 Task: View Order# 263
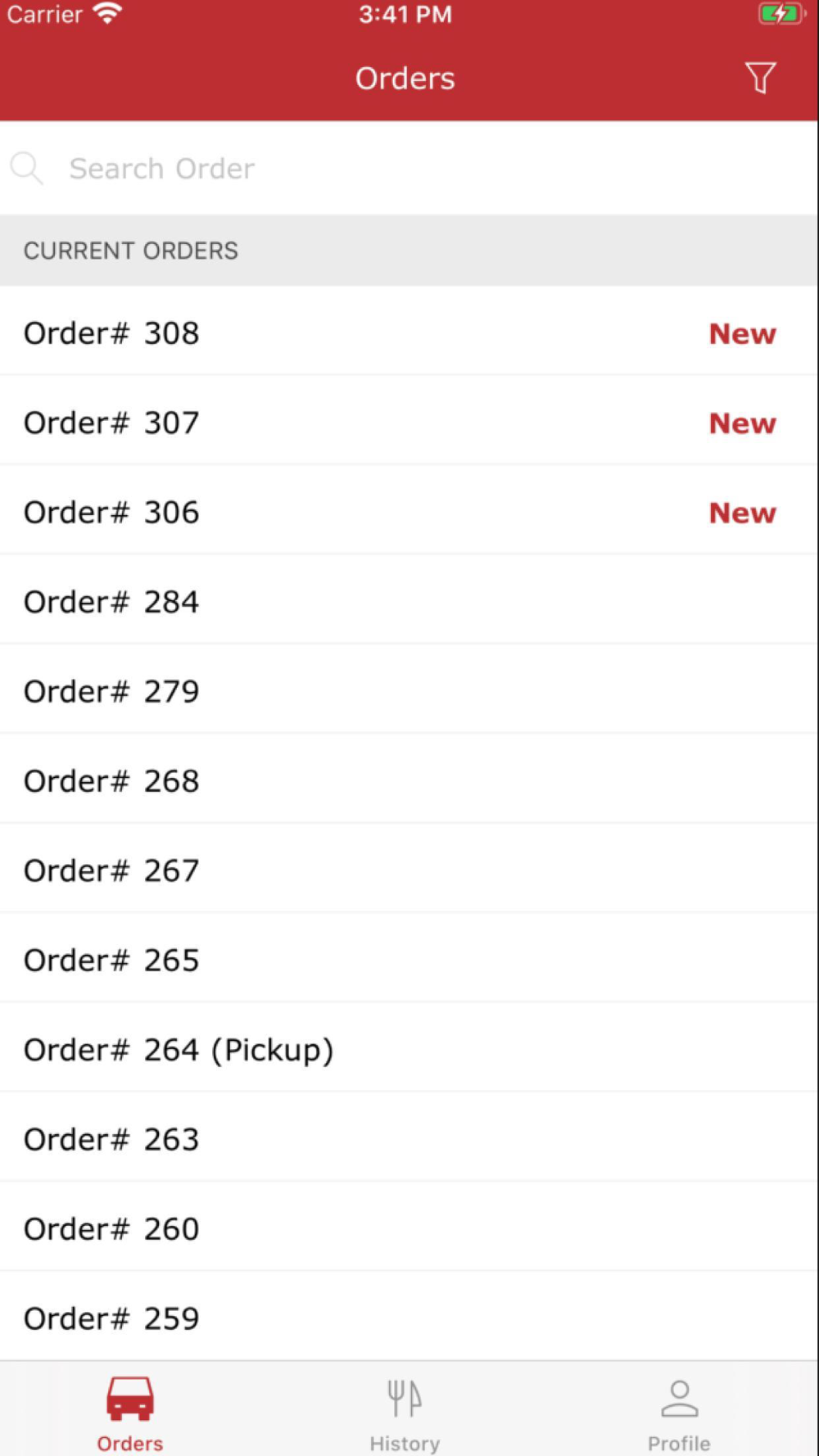pyautogui.click(x=409, y=1137)
